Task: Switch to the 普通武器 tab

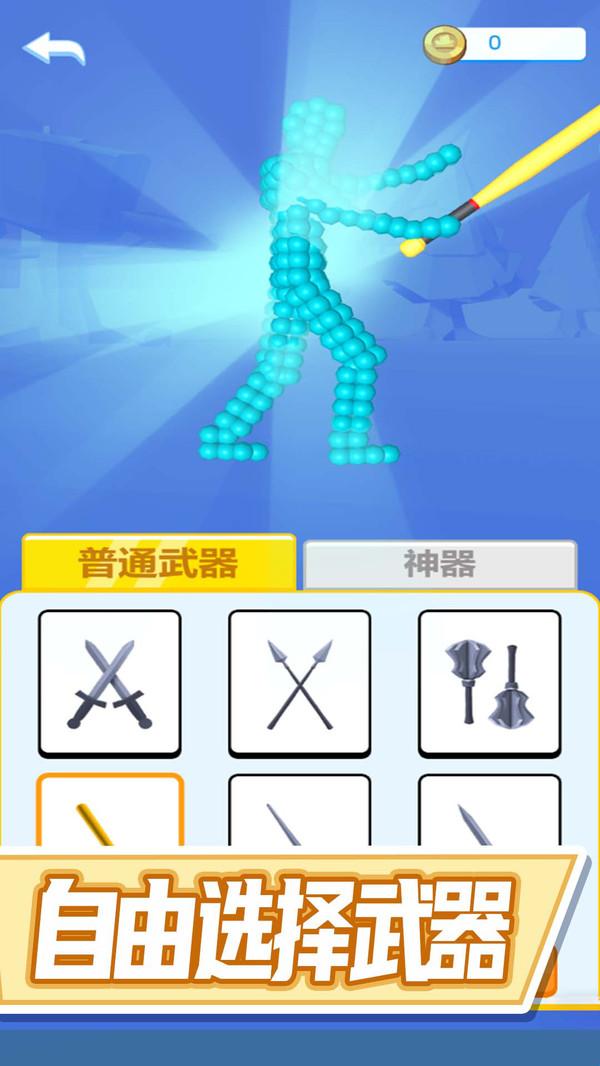Action: pyautogui.click(x=159, y=563)
